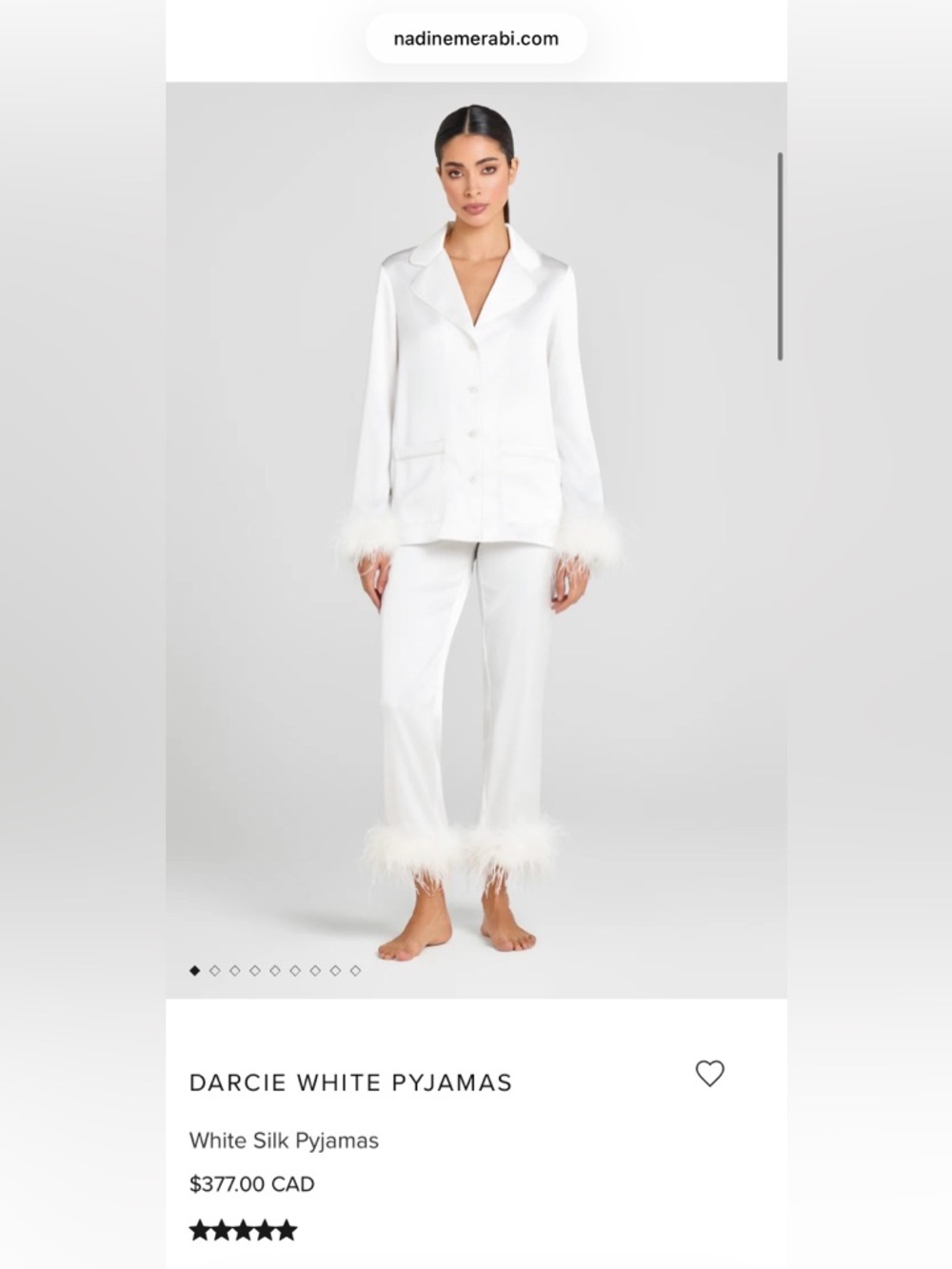952x1269 pixels.
Task: Select the last diamond carousel indicator
Action: pos(354,970)
